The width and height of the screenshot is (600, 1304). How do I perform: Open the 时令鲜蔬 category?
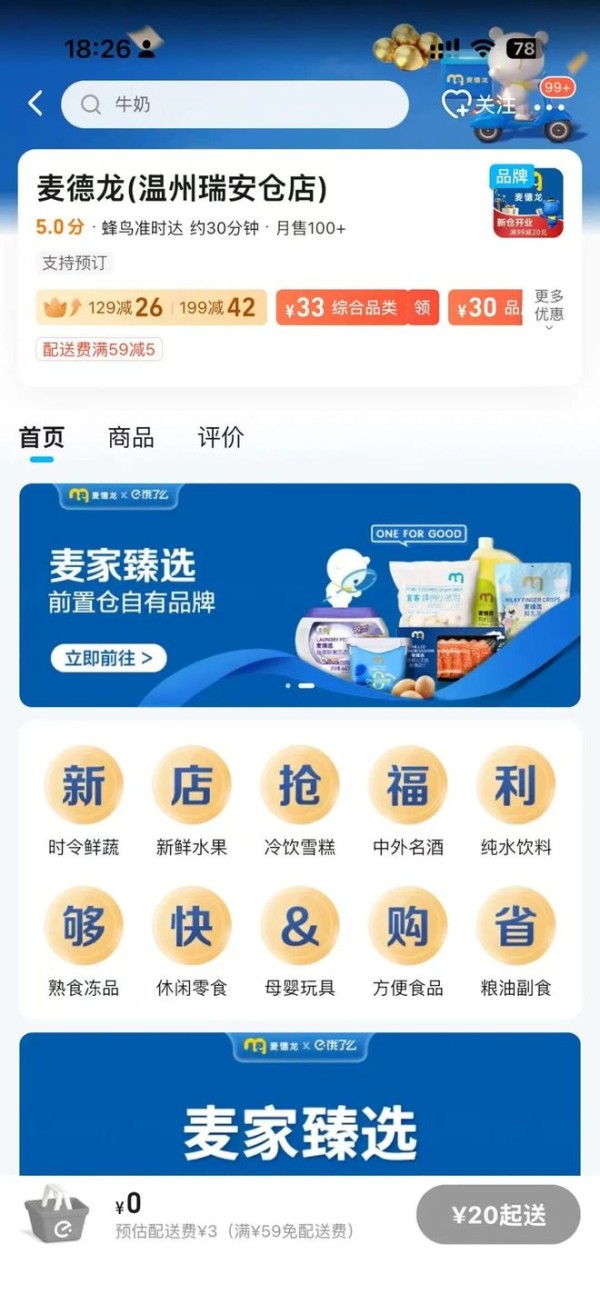84,800
